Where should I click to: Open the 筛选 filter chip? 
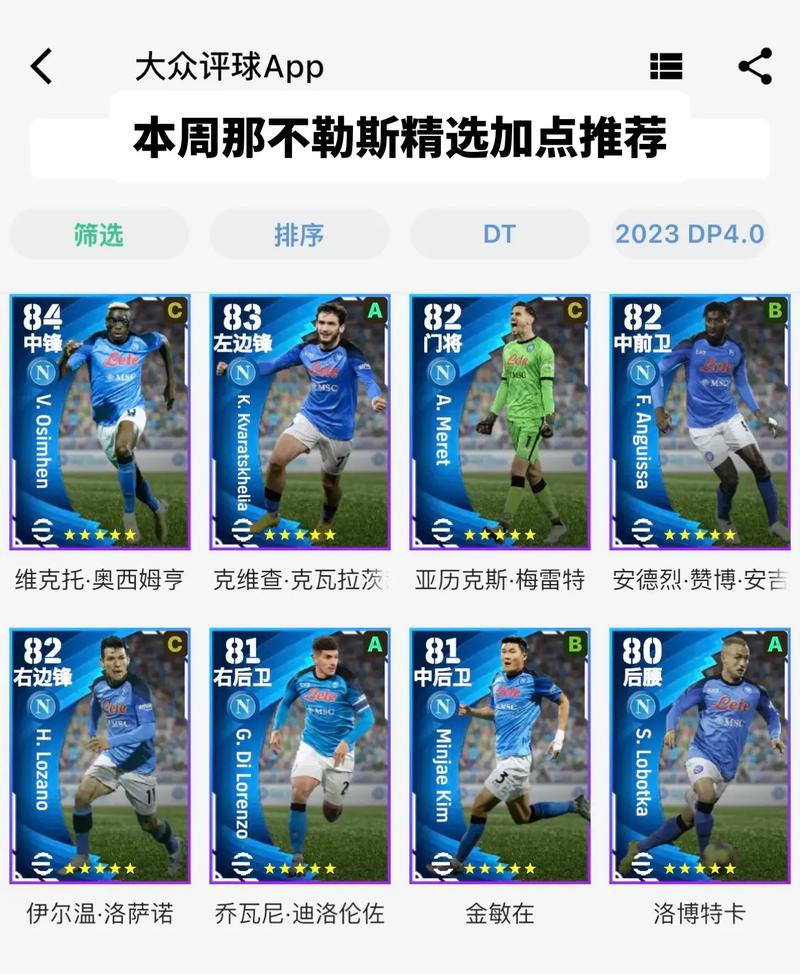(99, 234)
